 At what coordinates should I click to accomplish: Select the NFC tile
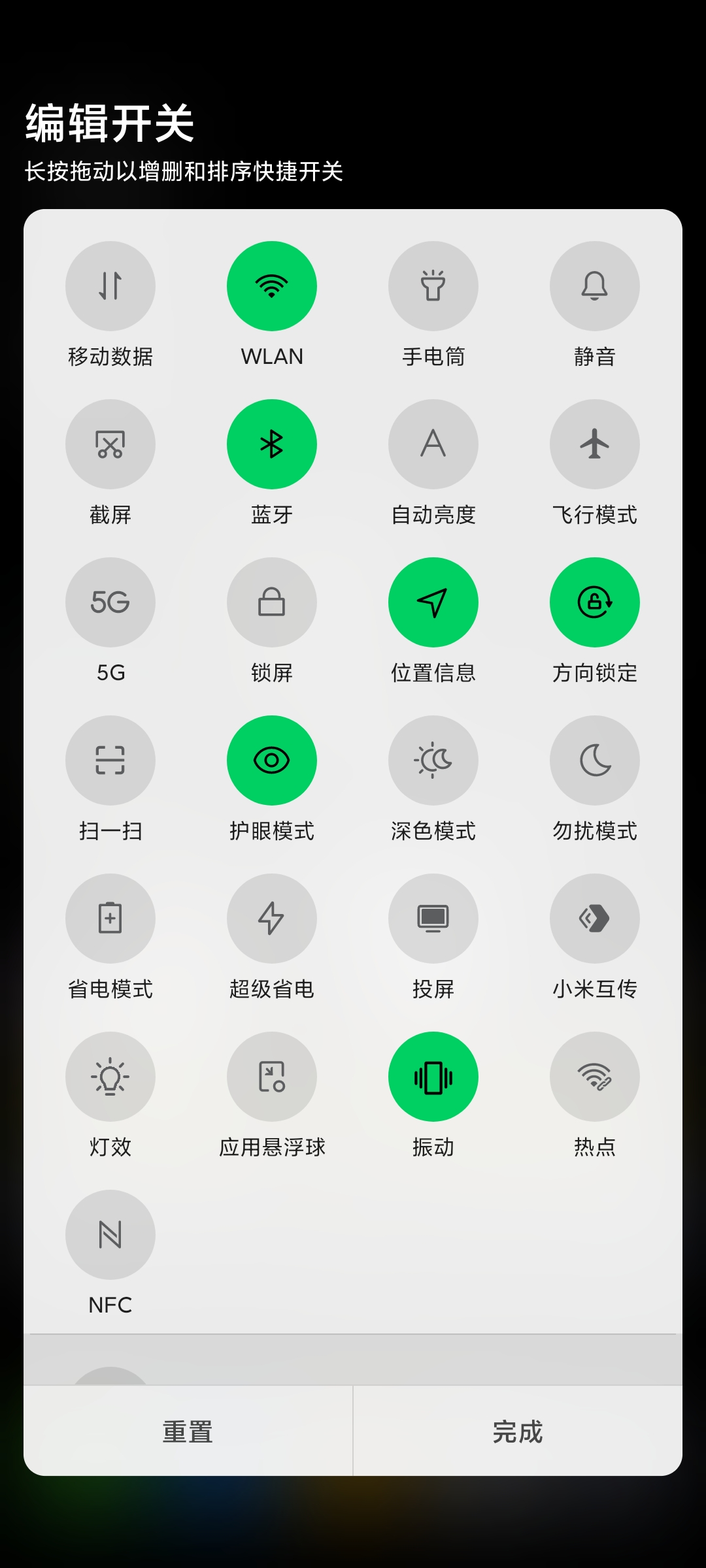(x=110, y=1235)
